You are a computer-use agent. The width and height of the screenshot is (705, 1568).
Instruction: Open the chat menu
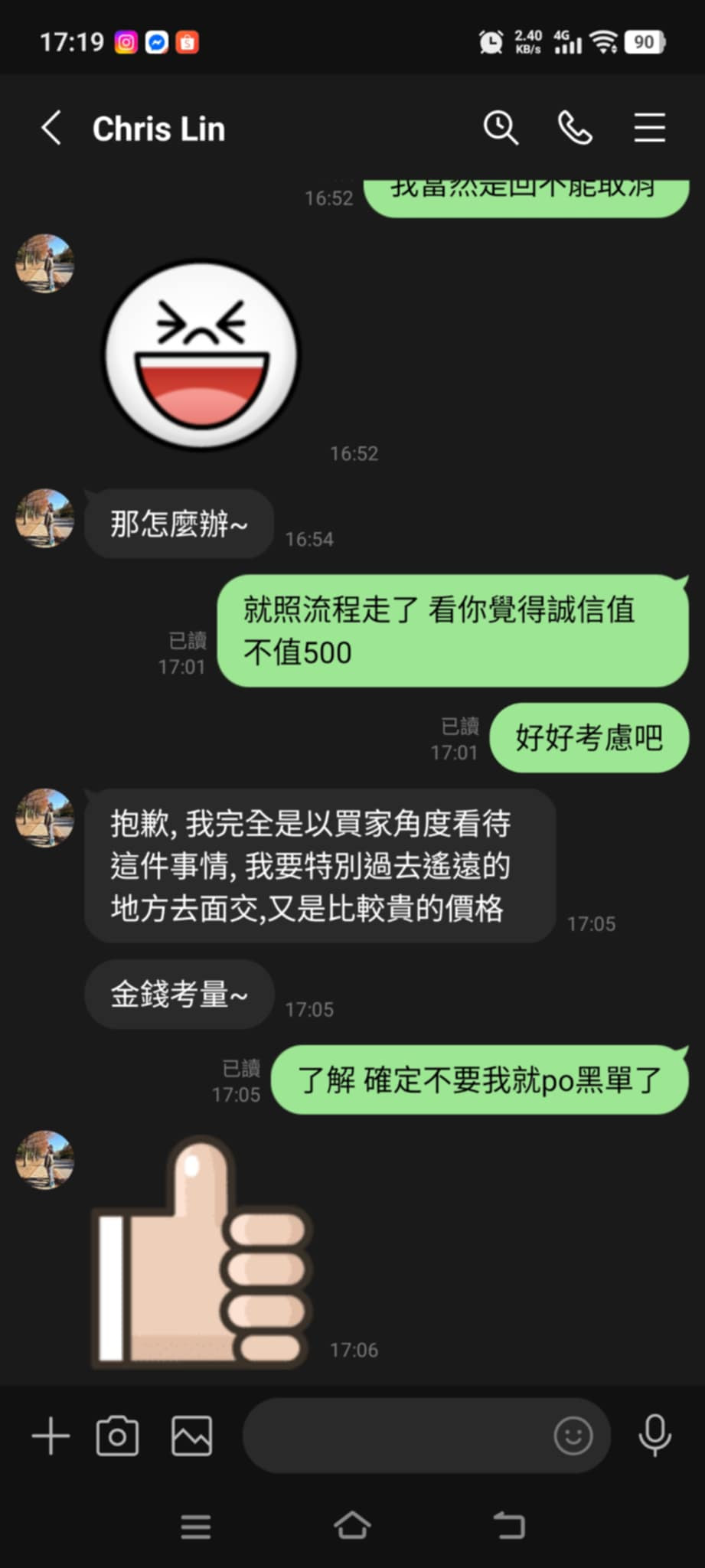coord(649,128)
